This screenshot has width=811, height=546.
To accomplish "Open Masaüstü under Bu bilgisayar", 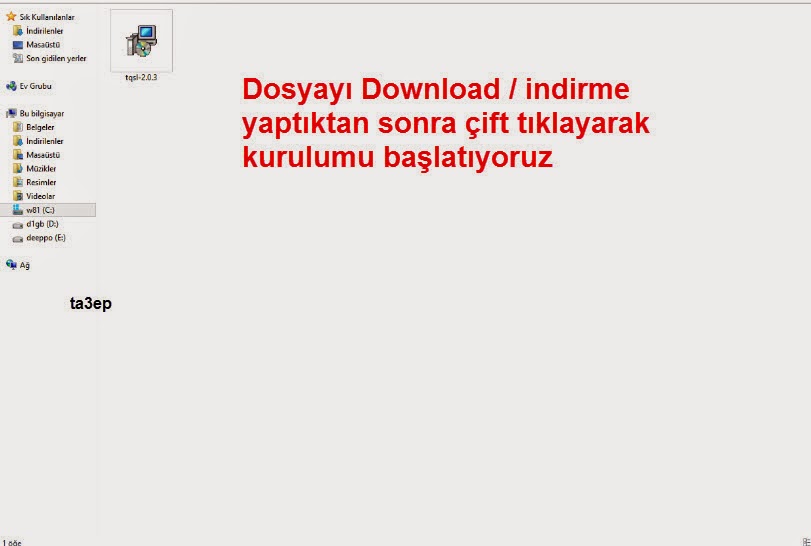I will (43, 155).
